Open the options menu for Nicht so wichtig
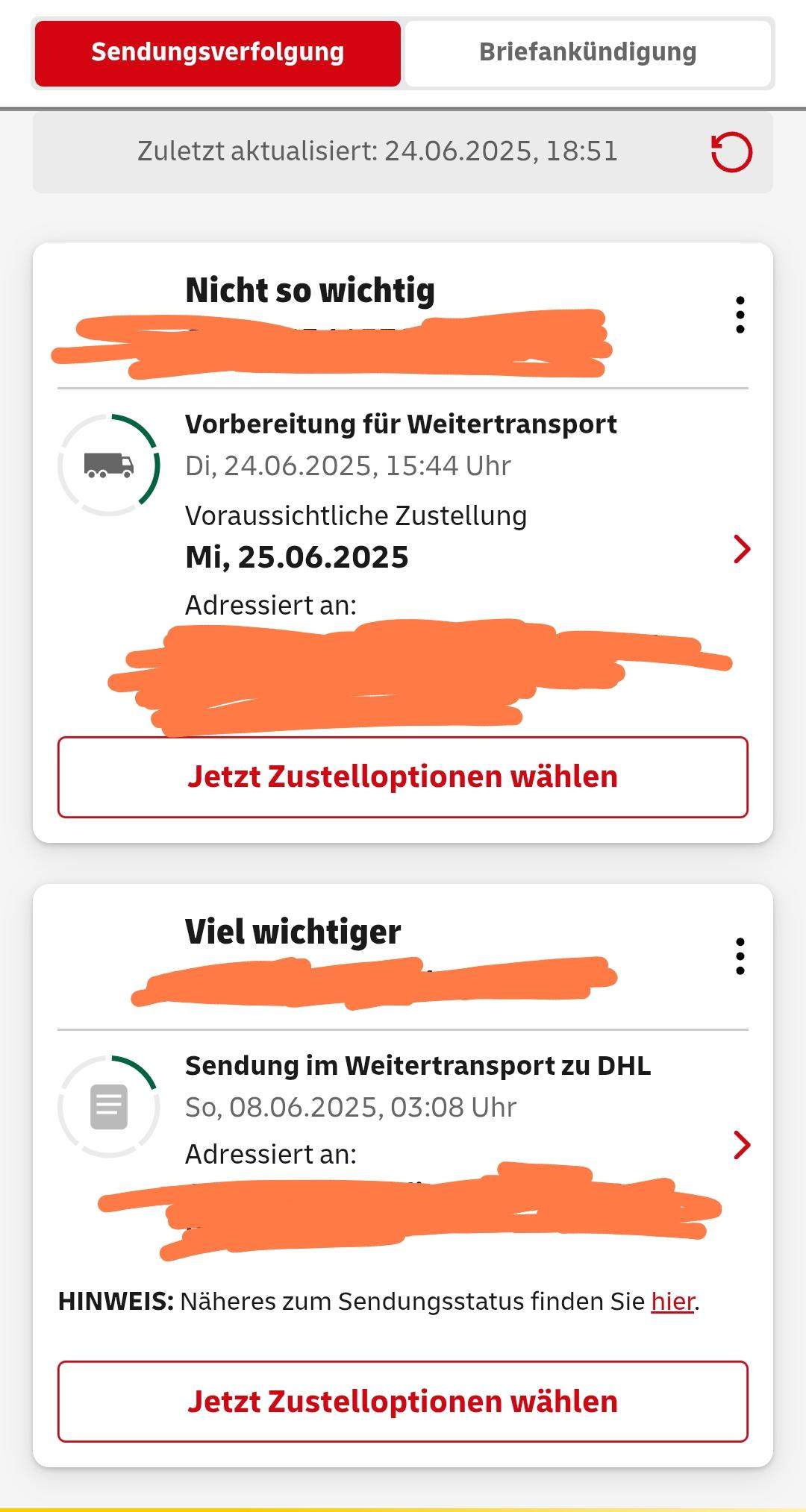Viewport: 806px width, 1512px height. pyautogui.click(x=740, y=315)
